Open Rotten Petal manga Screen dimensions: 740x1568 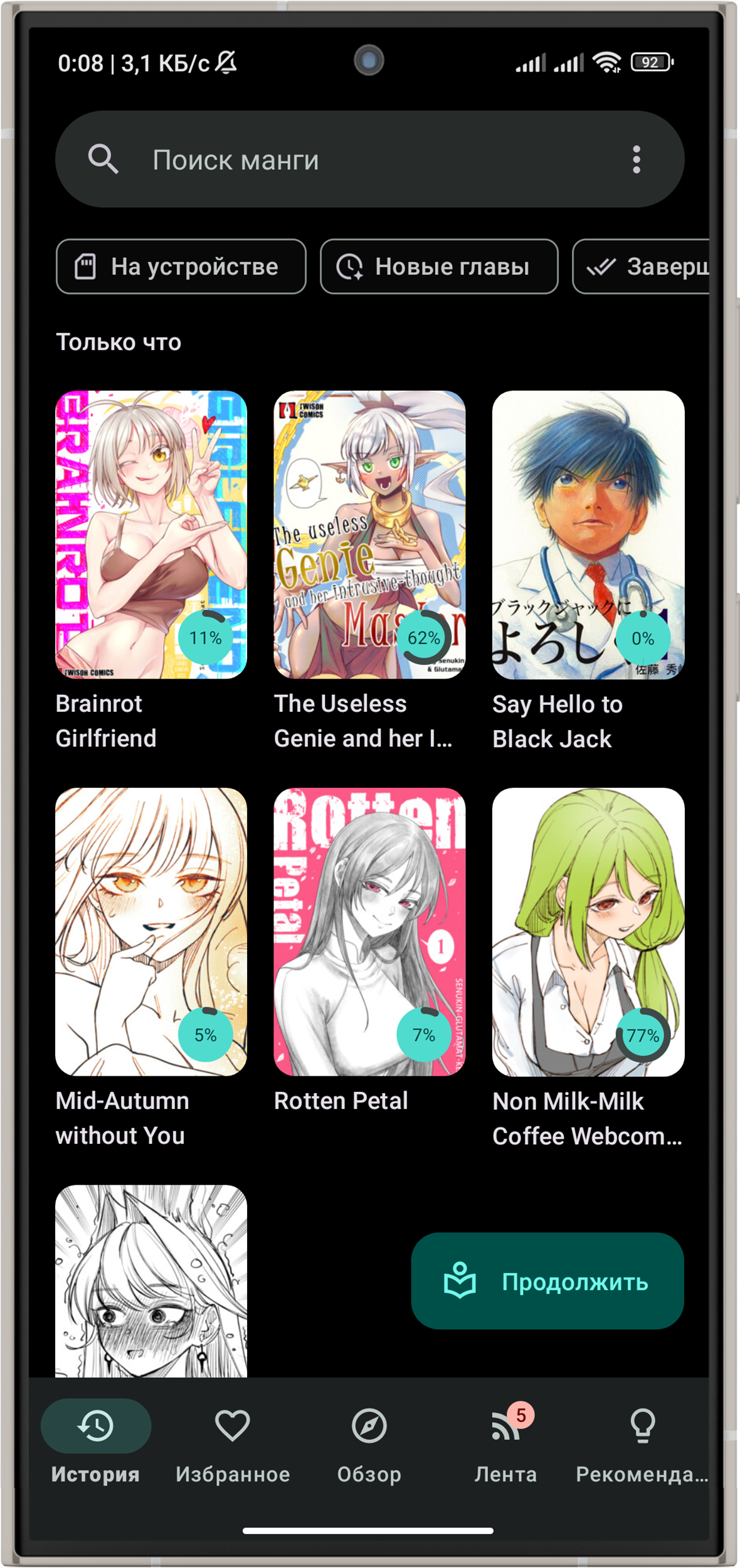pyautogui.click(x=369, y=931)
